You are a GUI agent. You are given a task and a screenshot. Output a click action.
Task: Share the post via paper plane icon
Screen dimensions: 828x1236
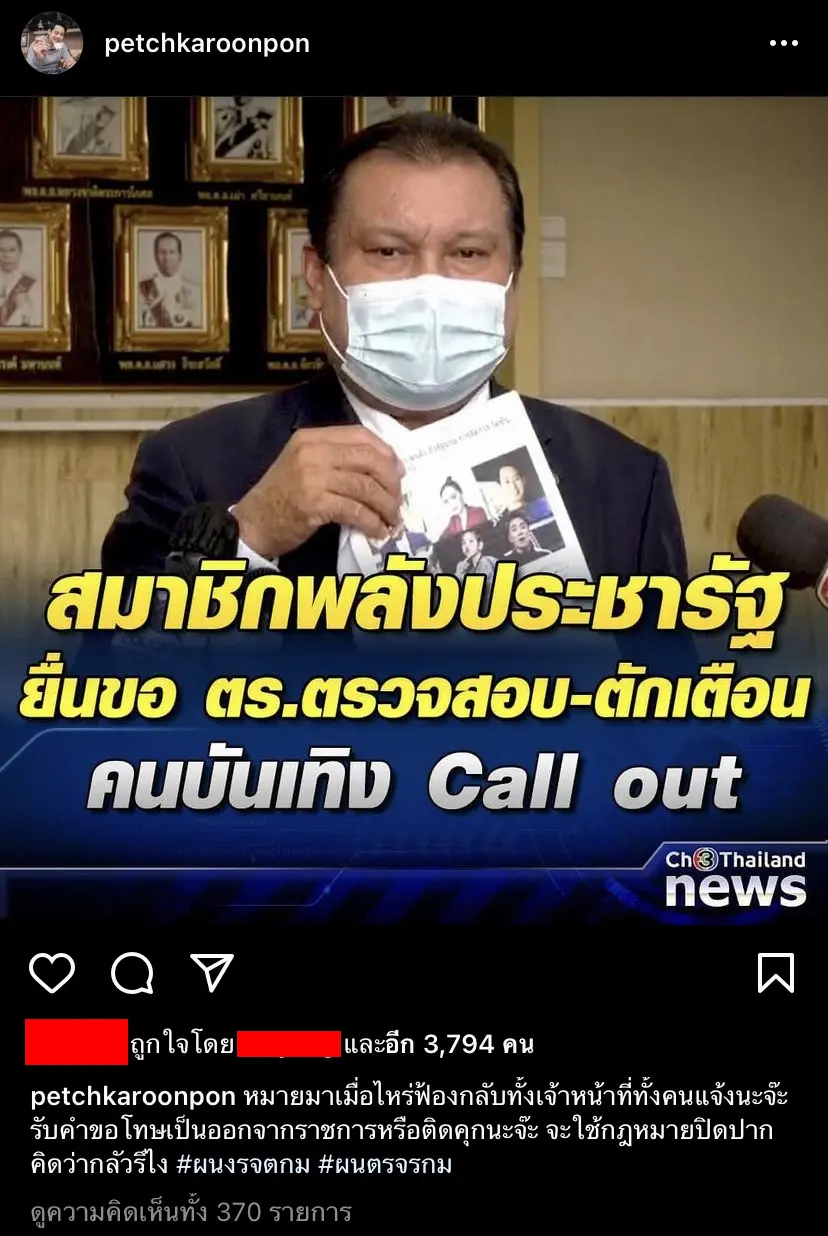tap(212, 972)
